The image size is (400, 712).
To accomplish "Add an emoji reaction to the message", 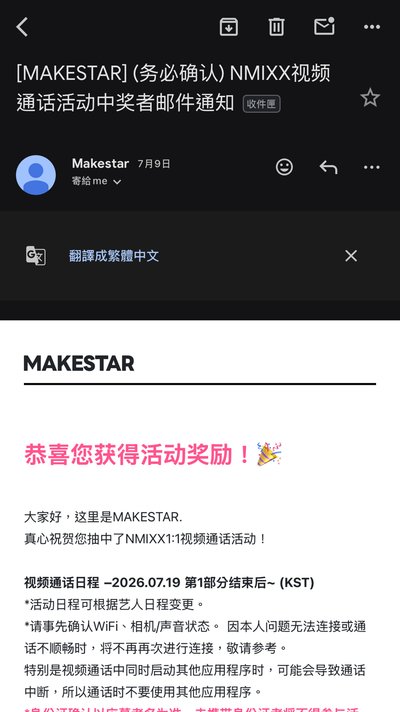I will [284, 167].
